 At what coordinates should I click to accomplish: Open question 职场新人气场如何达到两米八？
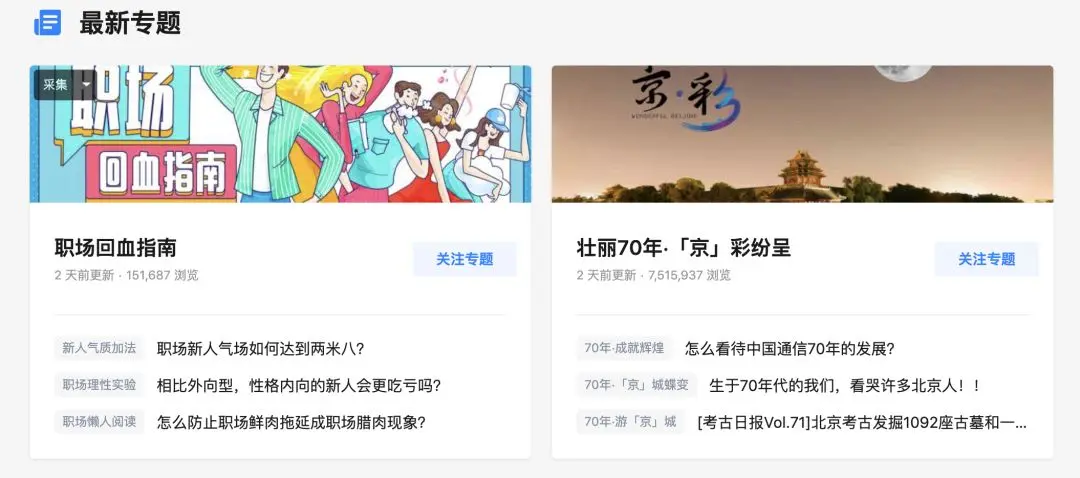tap(260, 349)
